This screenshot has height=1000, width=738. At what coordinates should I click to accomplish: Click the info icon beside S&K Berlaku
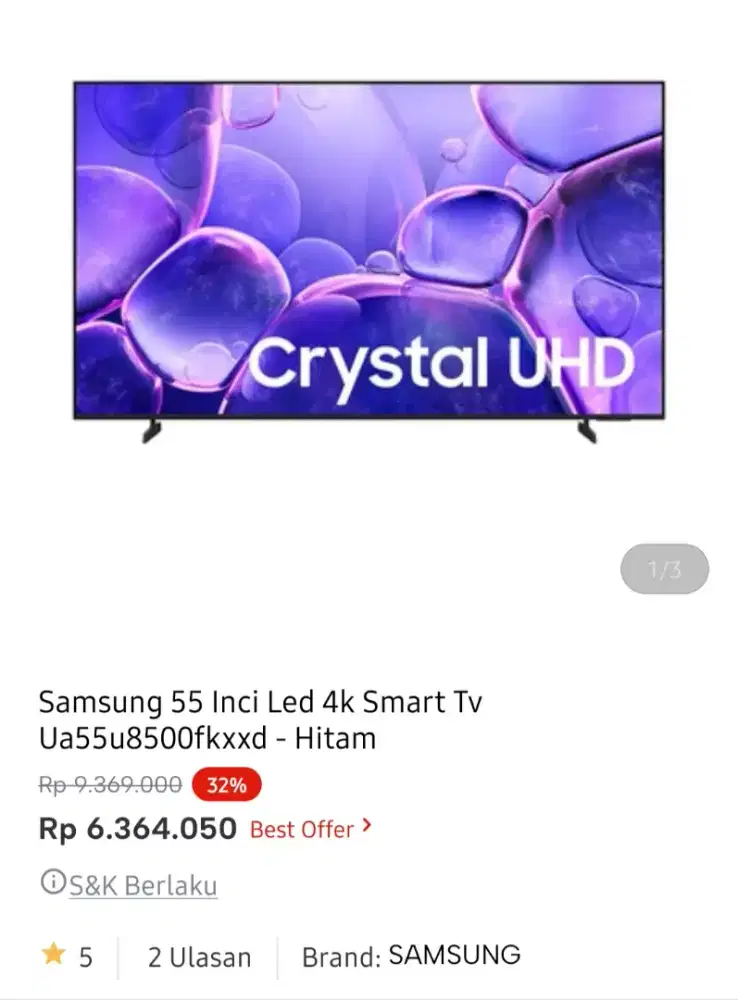[x=51, y=882]
